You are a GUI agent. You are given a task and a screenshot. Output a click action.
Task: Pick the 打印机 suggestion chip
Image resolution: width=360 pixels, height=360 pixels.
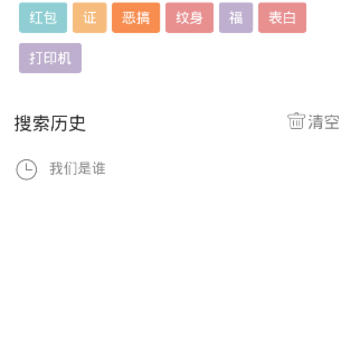point(50,58)
